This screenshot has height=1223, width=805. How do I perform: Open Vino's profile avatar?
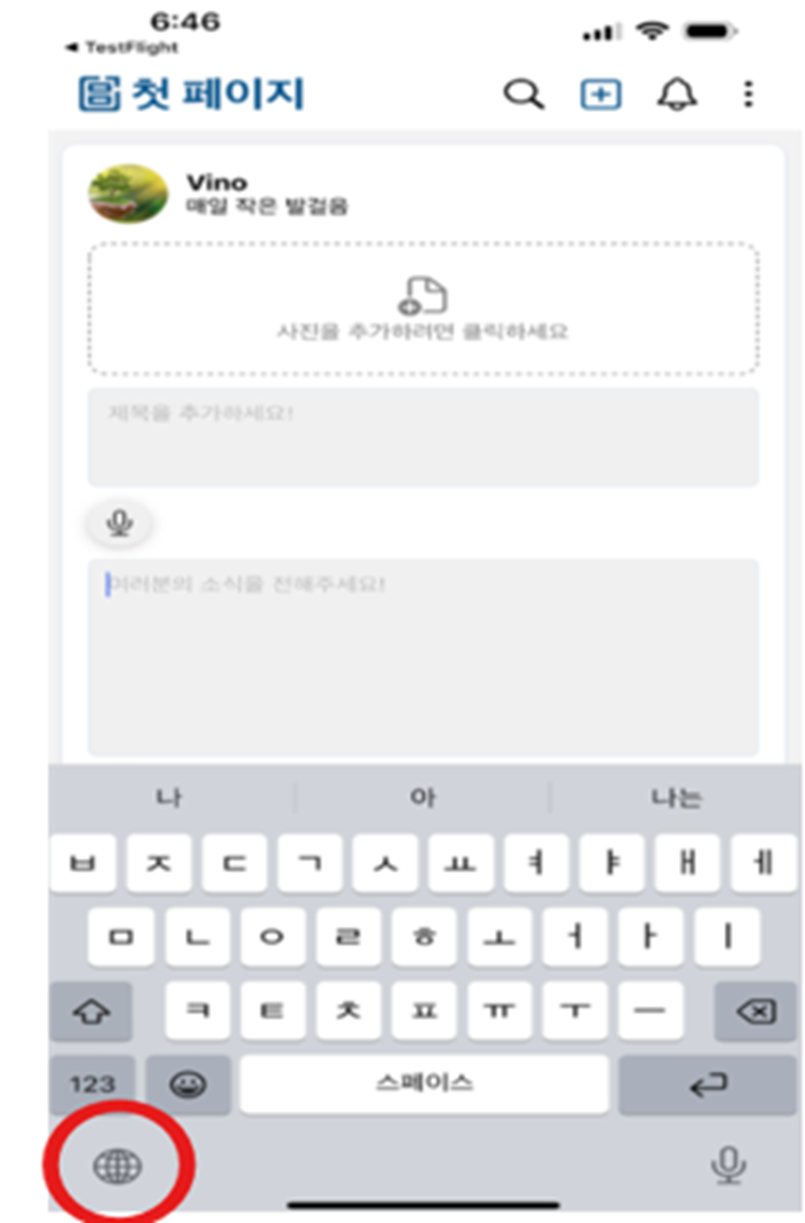(x=128, y=194)
